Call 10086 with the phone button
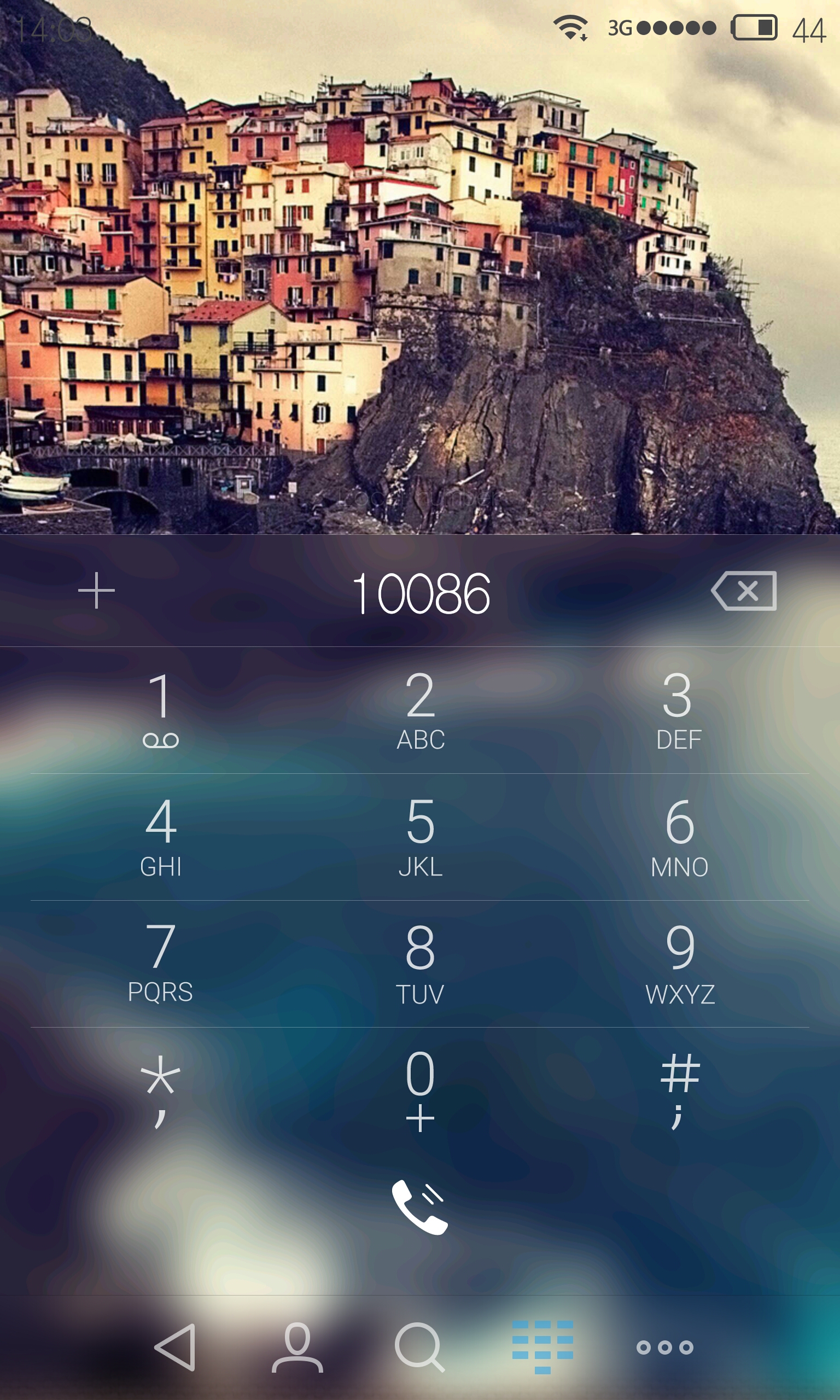The height and width of the screenshot is (1400, 840). 420,1206
